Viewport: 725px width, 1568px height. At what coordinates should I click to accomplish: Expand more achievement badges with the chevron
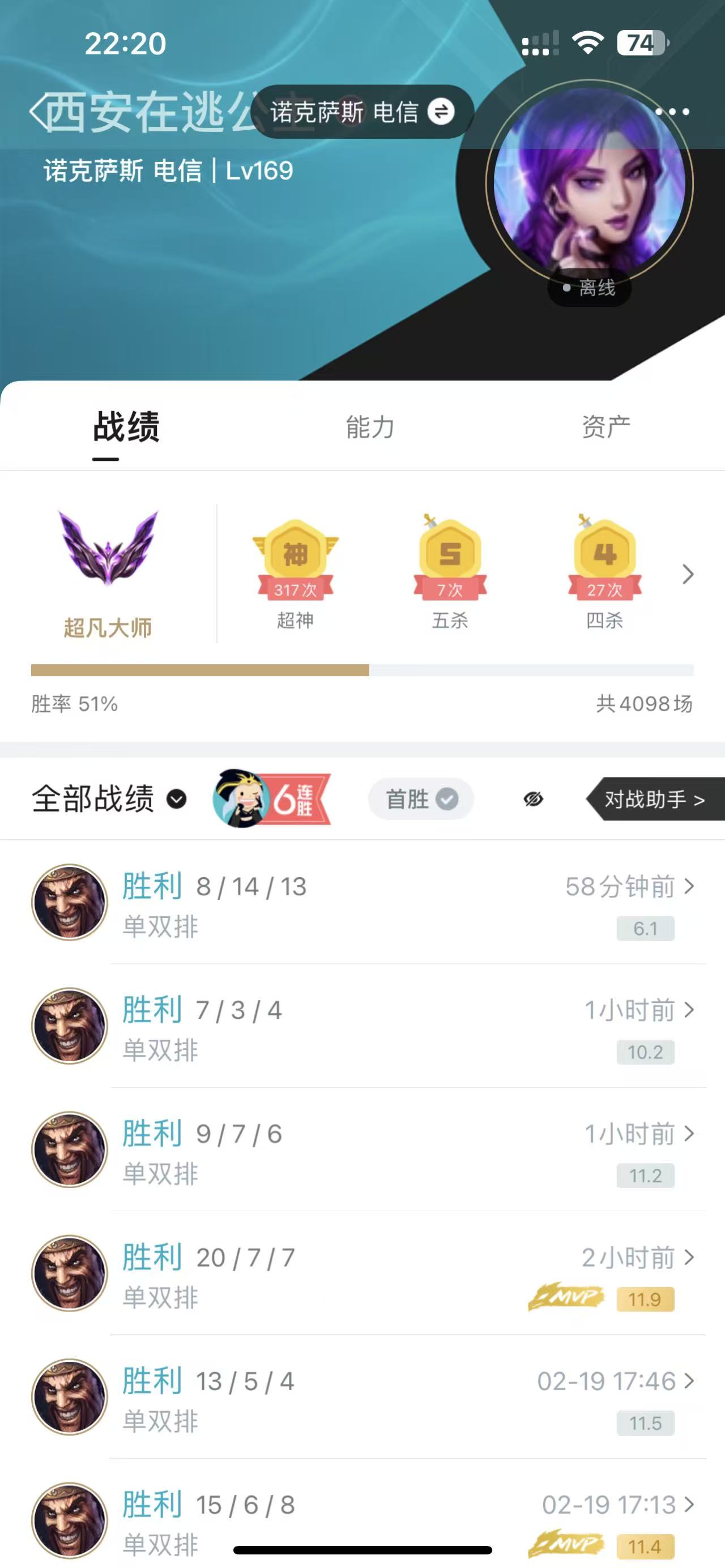(x=688, y=574)
